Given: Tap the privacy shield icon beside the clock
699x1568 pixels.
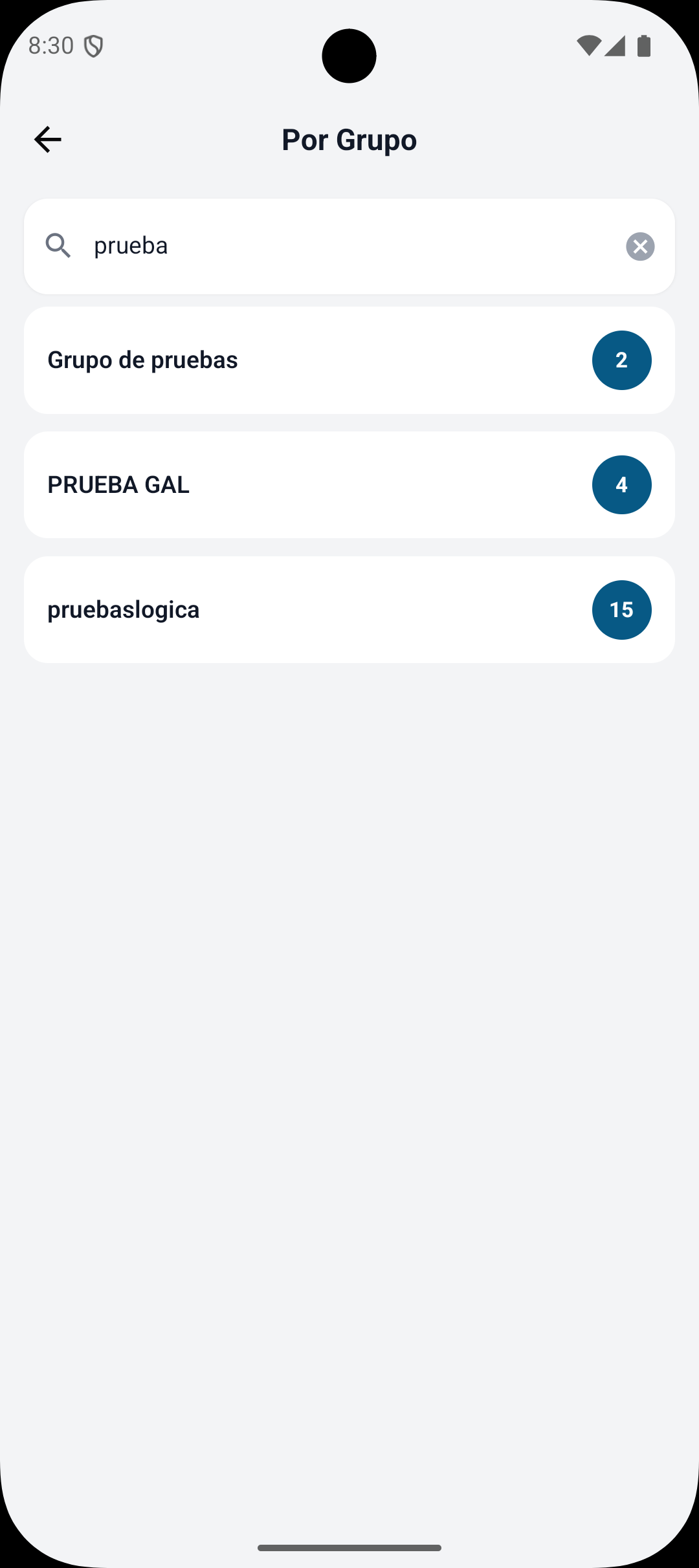Looking at the screenshot, I should (94, 45).
